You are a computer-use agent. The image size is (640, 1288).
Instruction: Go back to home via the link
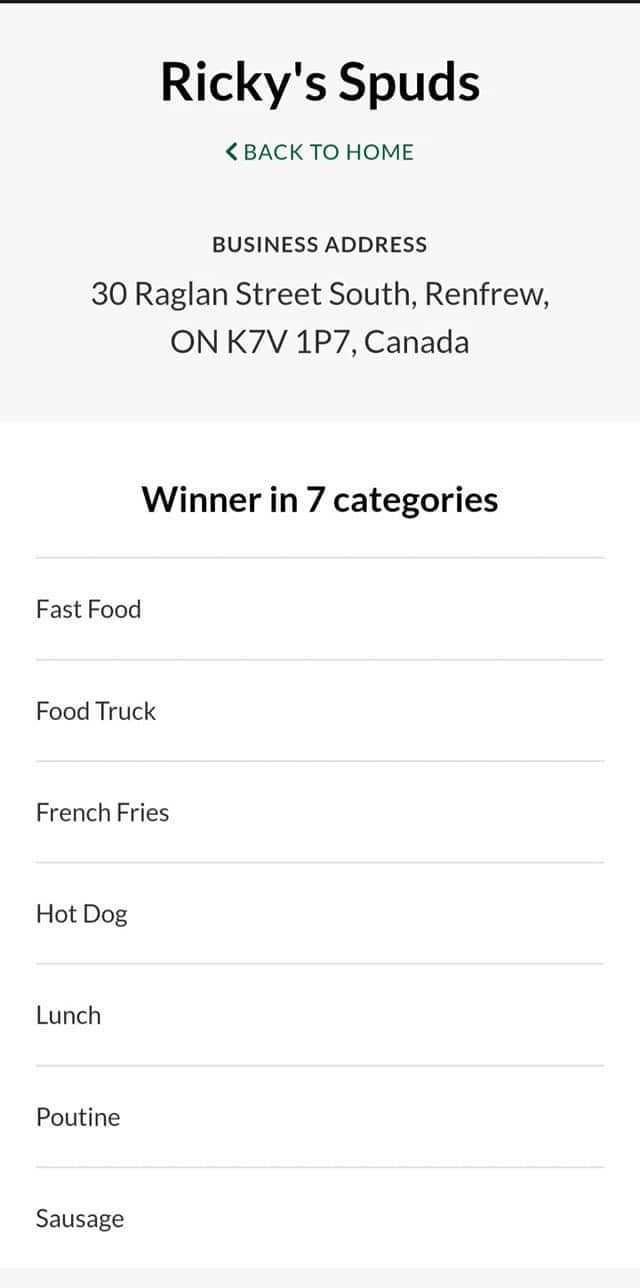[x=319, y=152]
